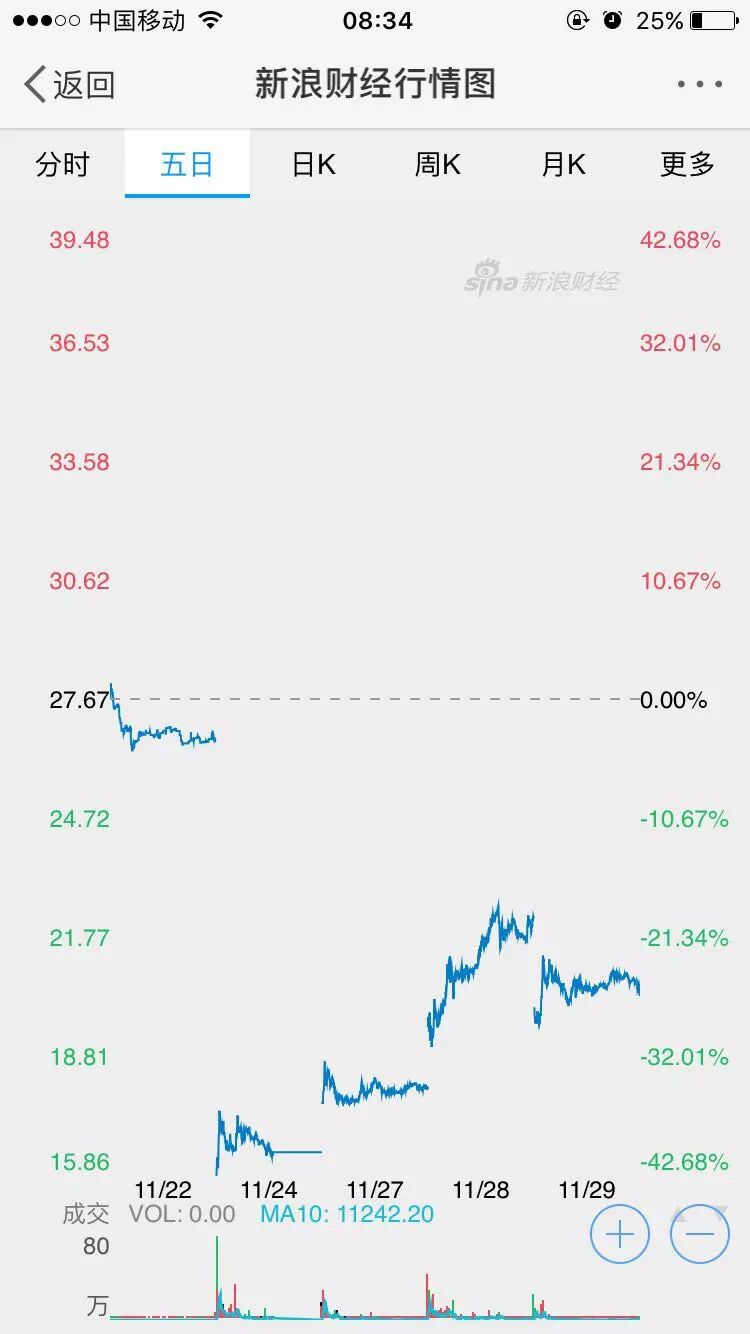Switch to the 分时 tab
This screenshot has height=1334, width=750.
[x=62, y=164]
